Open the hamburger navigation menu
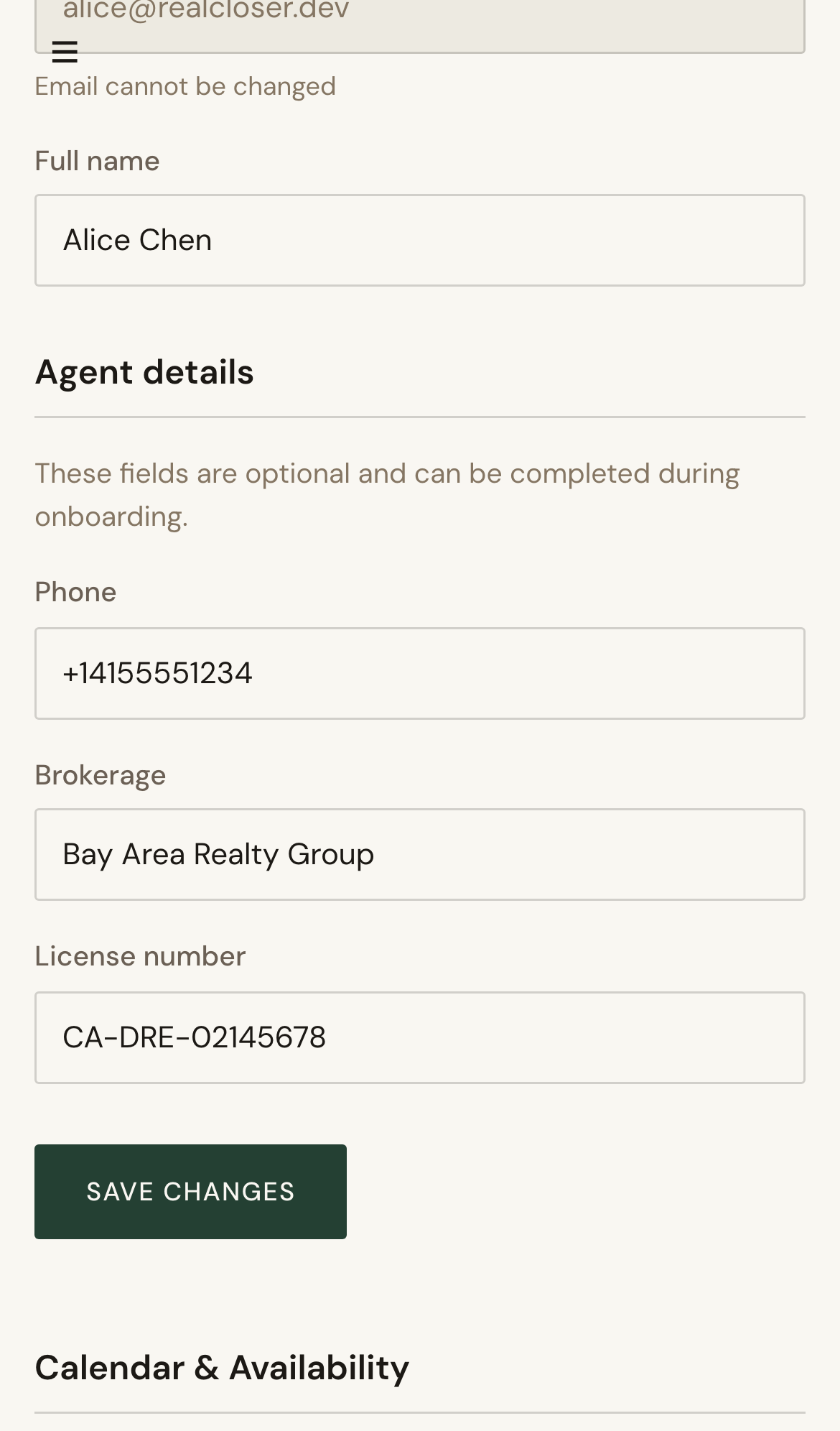Viewport: 840px width, 1431px height. point(65,52)
